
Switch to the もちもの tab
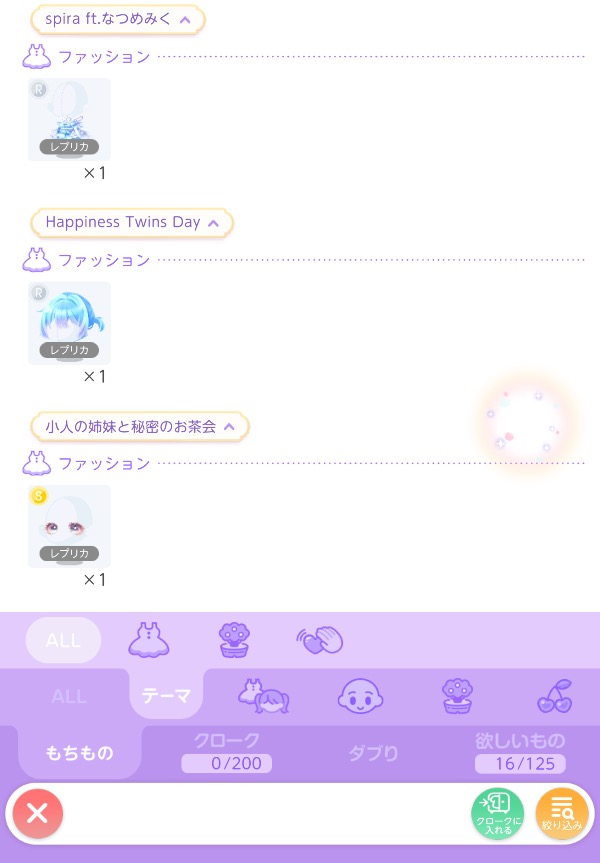[79, 753]
